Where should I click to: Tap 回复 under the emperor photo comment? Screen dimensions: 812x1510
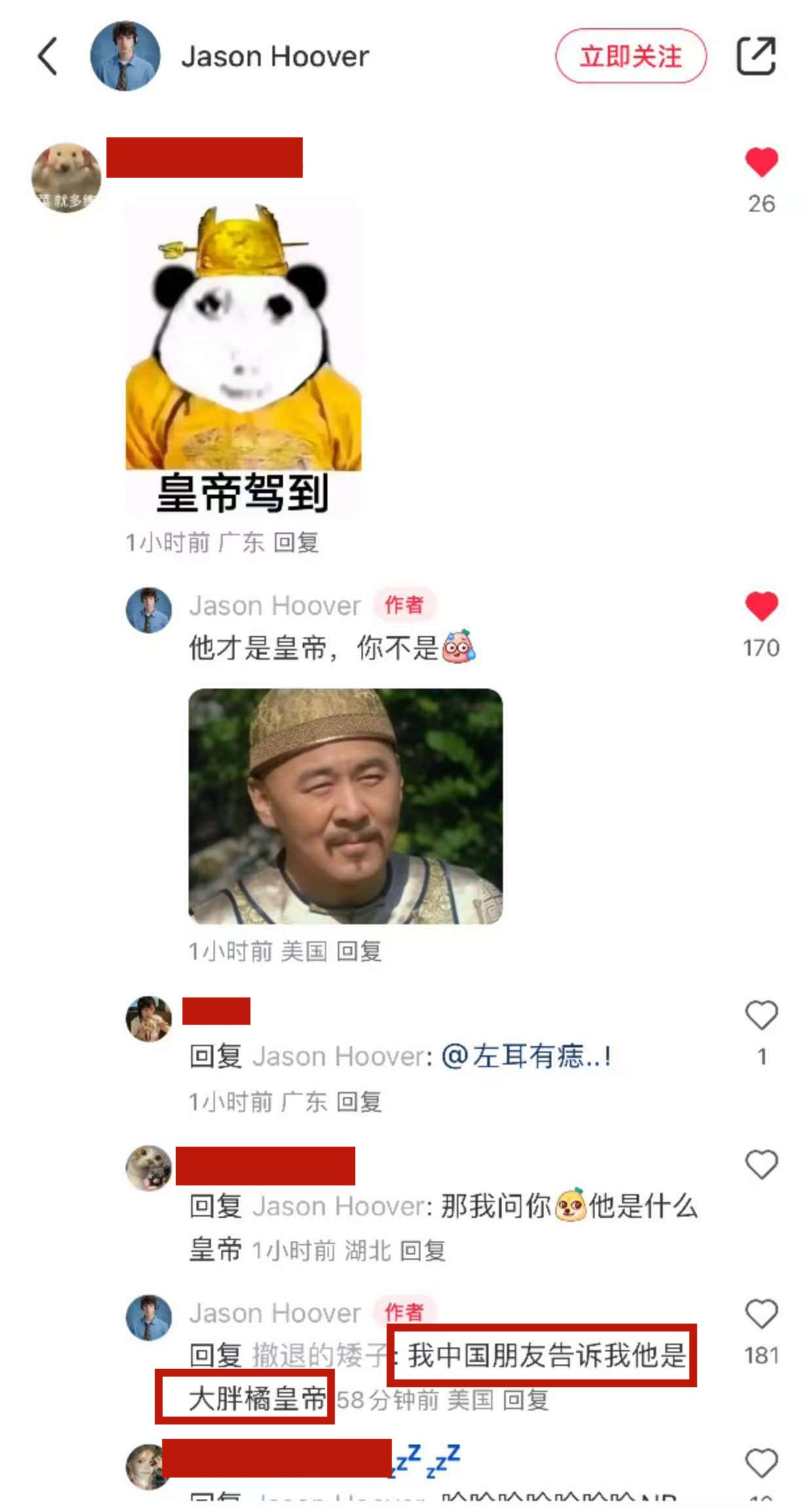pos(359,951)
